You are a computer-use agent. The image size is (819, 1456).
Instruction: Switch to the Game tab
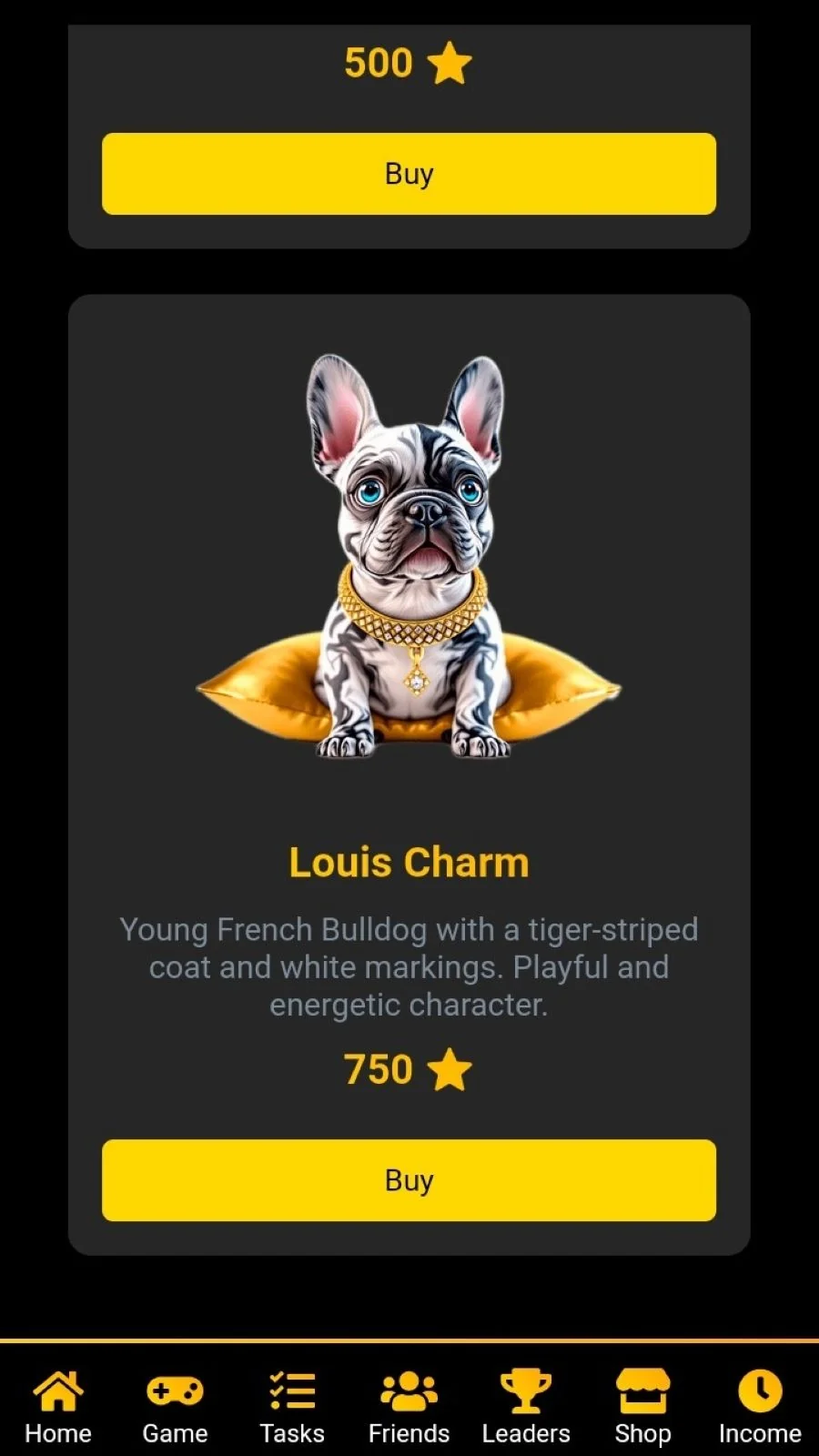[x=175, y=1407]
